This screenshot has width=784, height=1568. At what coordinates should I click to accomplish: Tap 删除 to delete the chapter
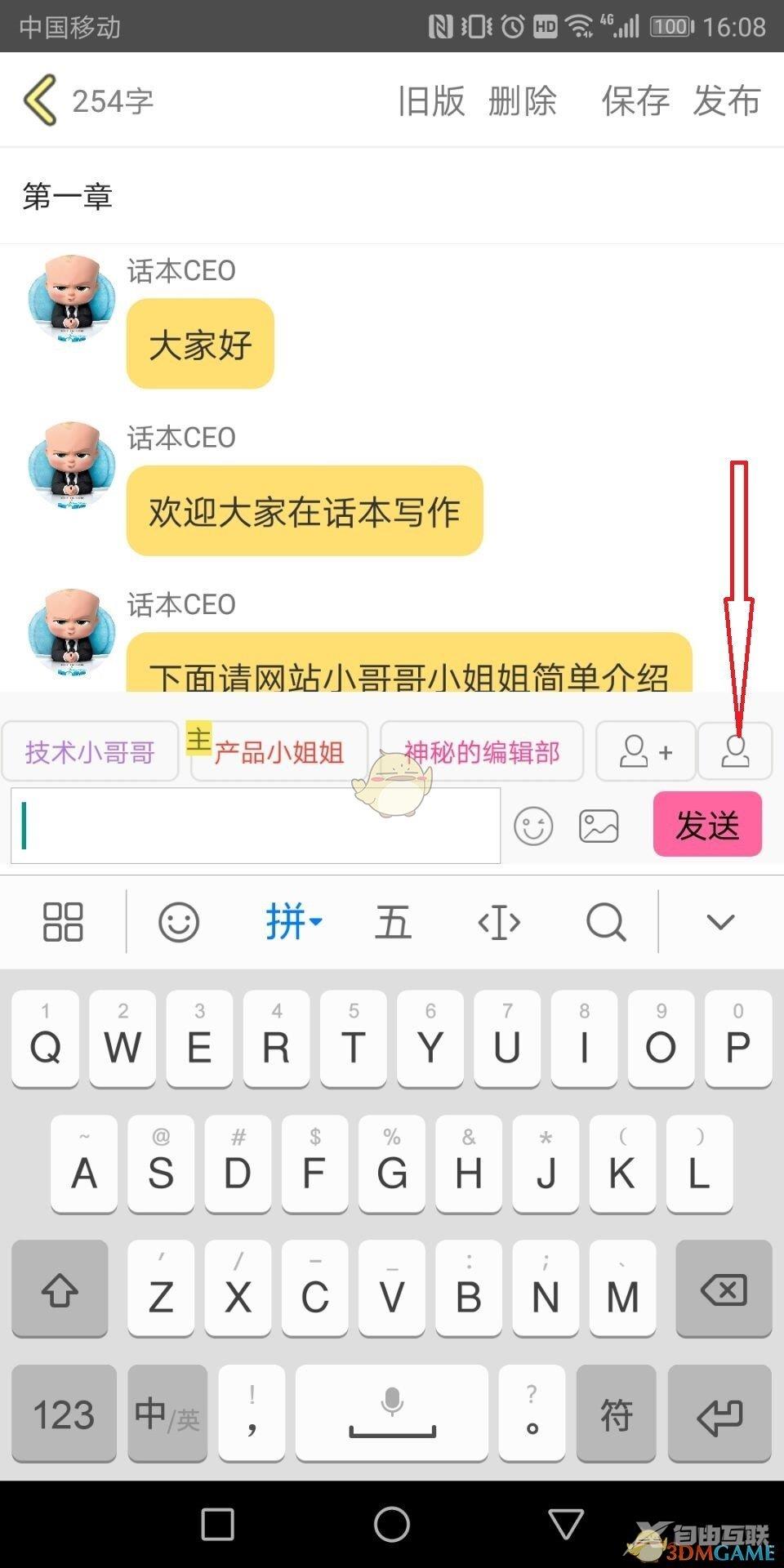[523, 101]
